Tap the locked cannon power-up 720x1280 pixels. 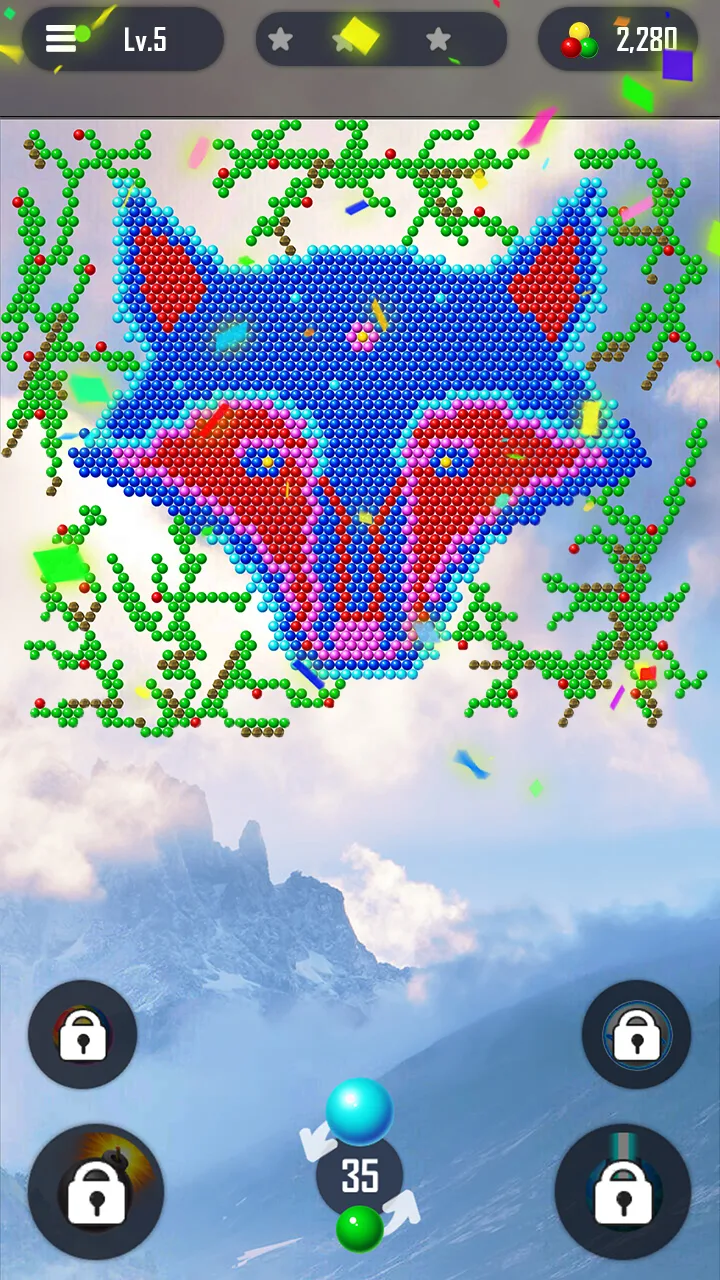point(623,1191)
